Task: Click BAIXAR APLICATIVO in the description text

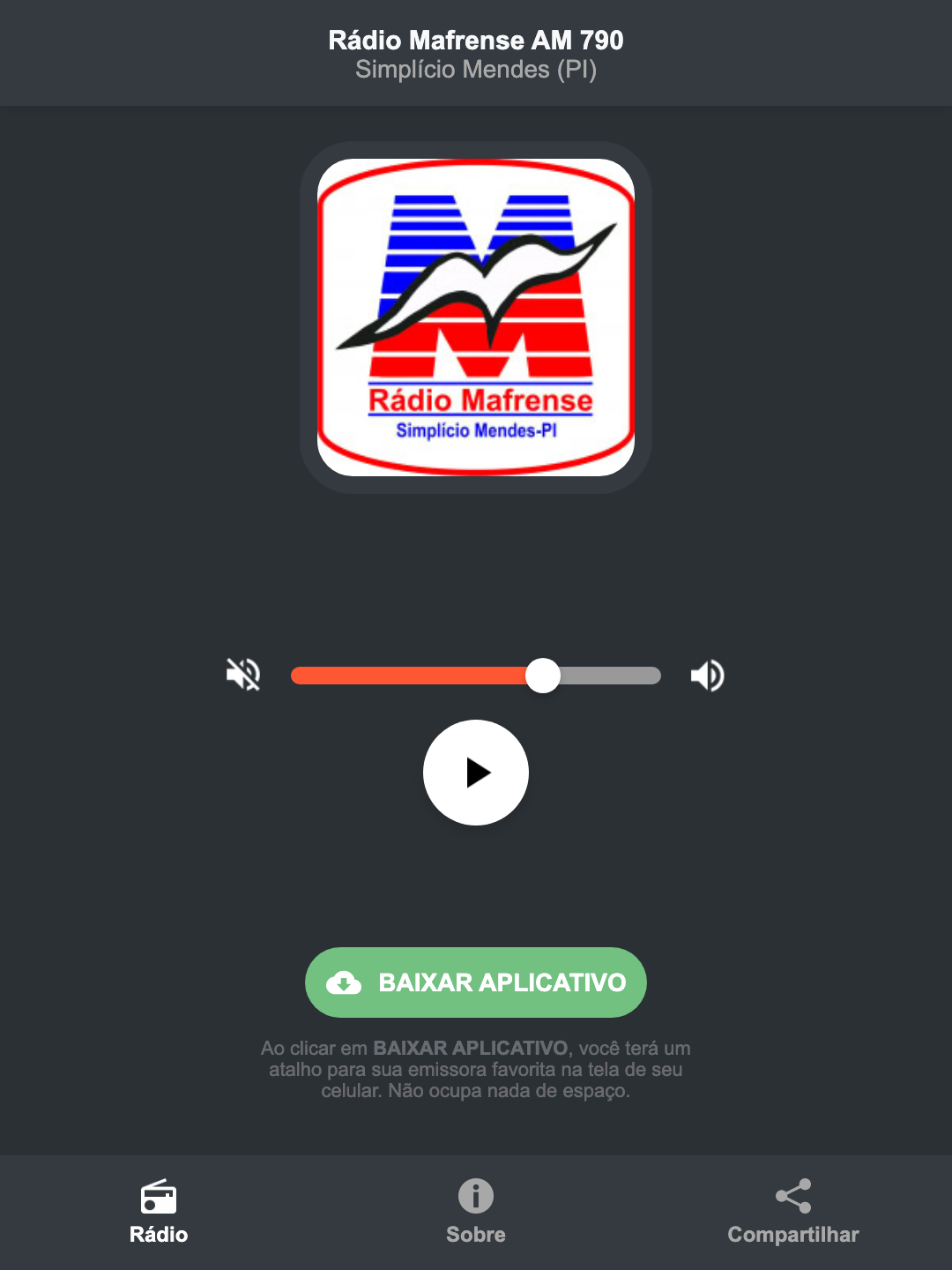Action: click(x=472, y=1049)
